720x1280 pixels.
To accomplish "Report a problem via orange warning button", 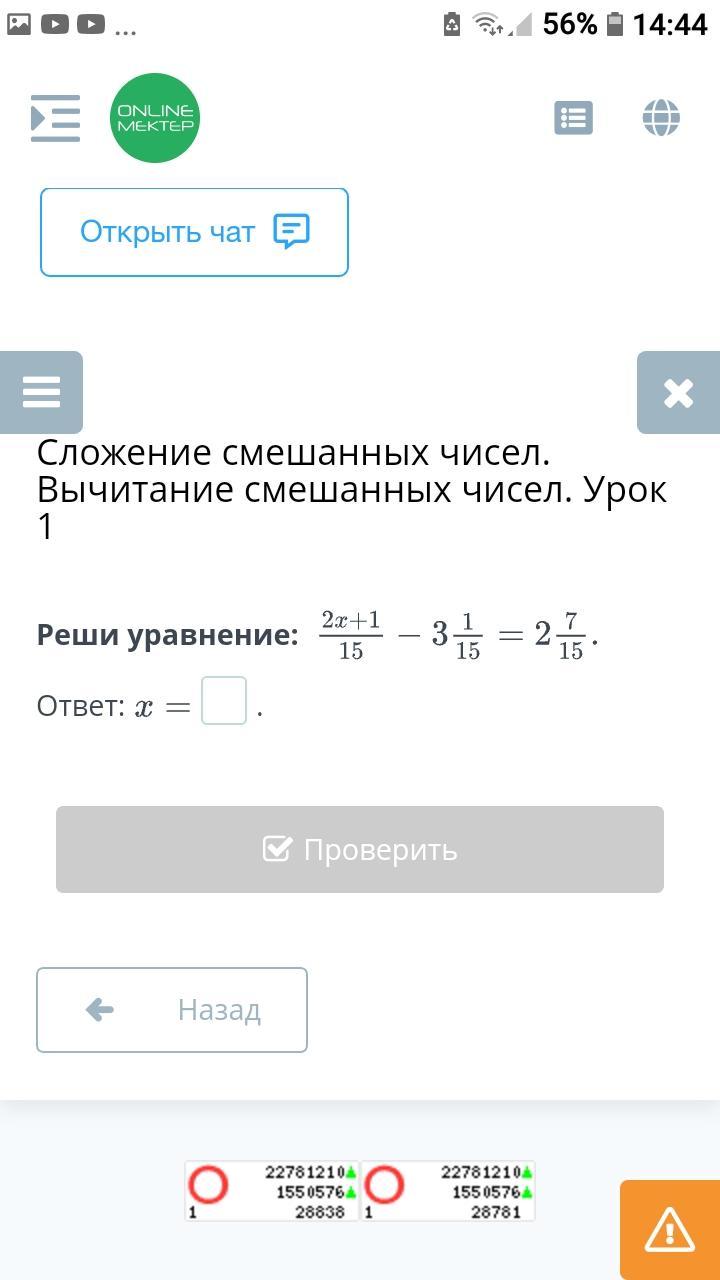I will point(669,1229).
